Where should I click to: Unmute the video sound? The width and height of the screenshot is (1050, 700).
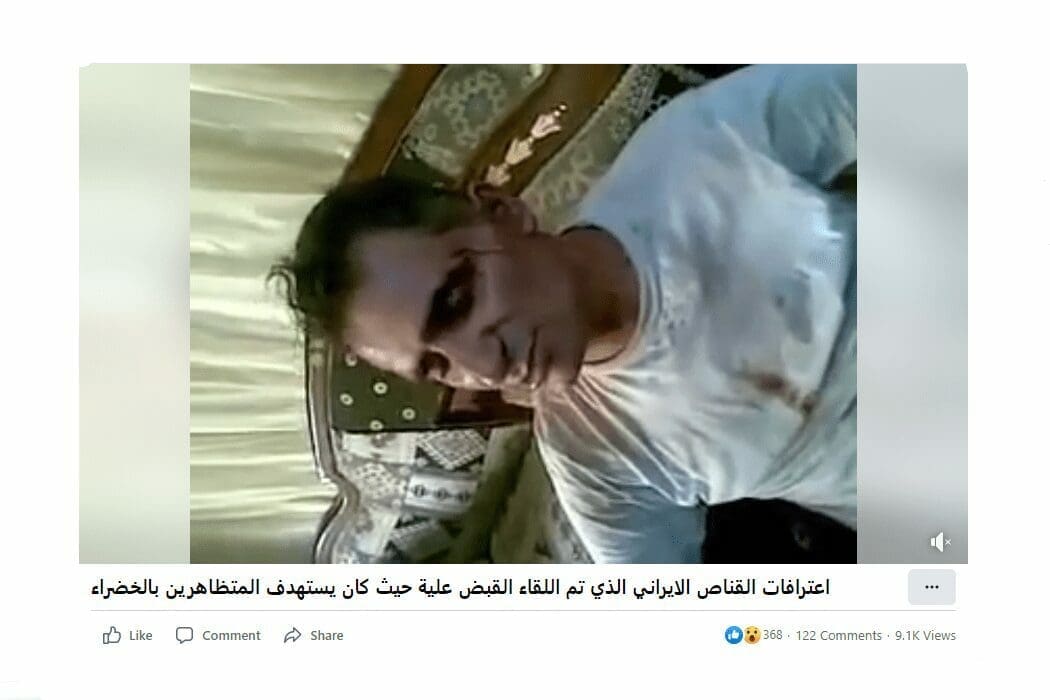point(940,542)
